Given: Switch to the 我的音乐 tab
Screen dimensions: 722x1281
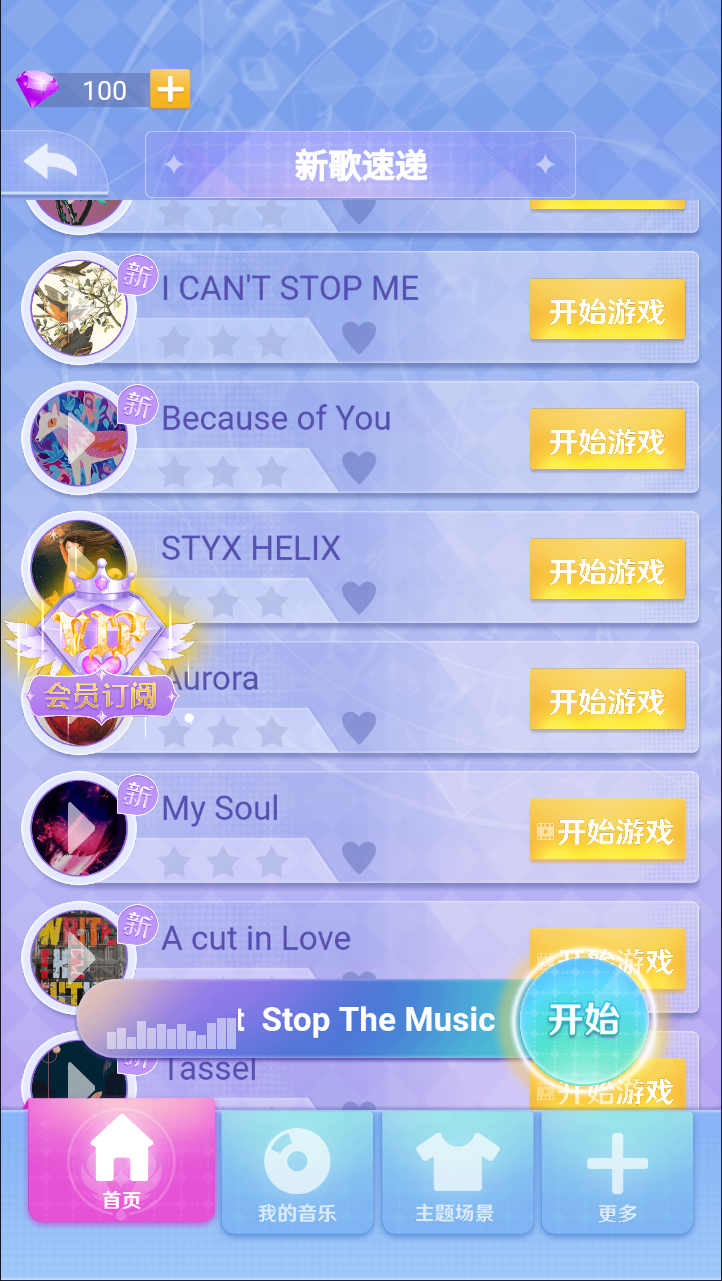Looking at the screenshot, I should (297, 1172).
